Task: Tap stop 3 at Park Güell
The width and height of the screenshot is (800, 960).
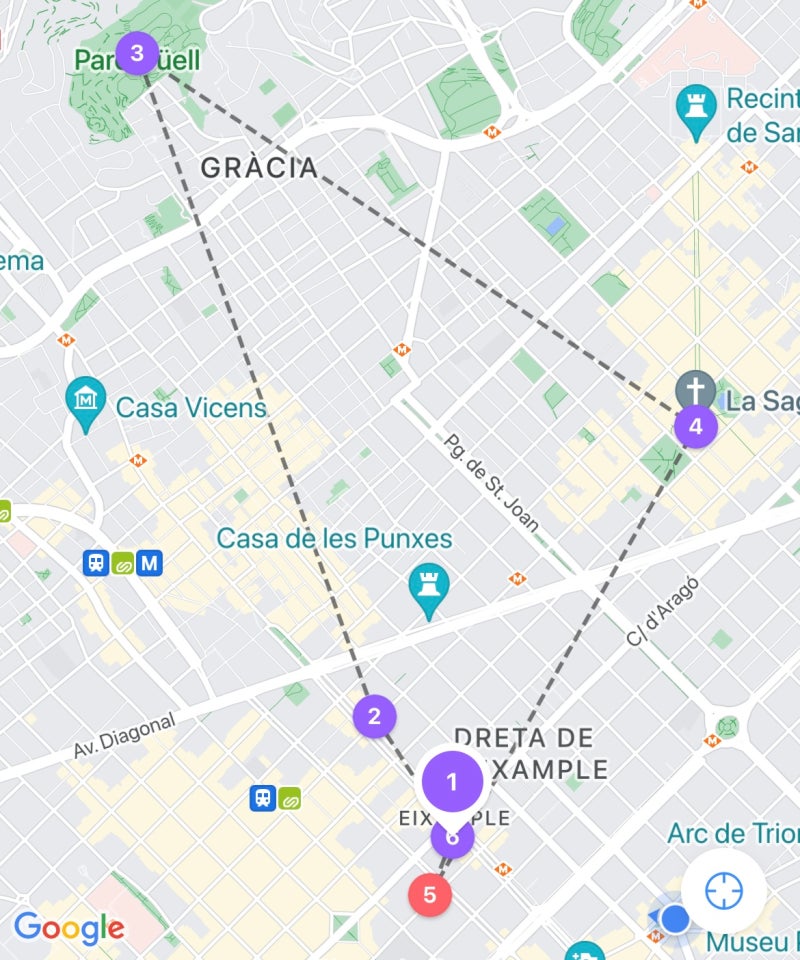Action: (x=137, y=53)
